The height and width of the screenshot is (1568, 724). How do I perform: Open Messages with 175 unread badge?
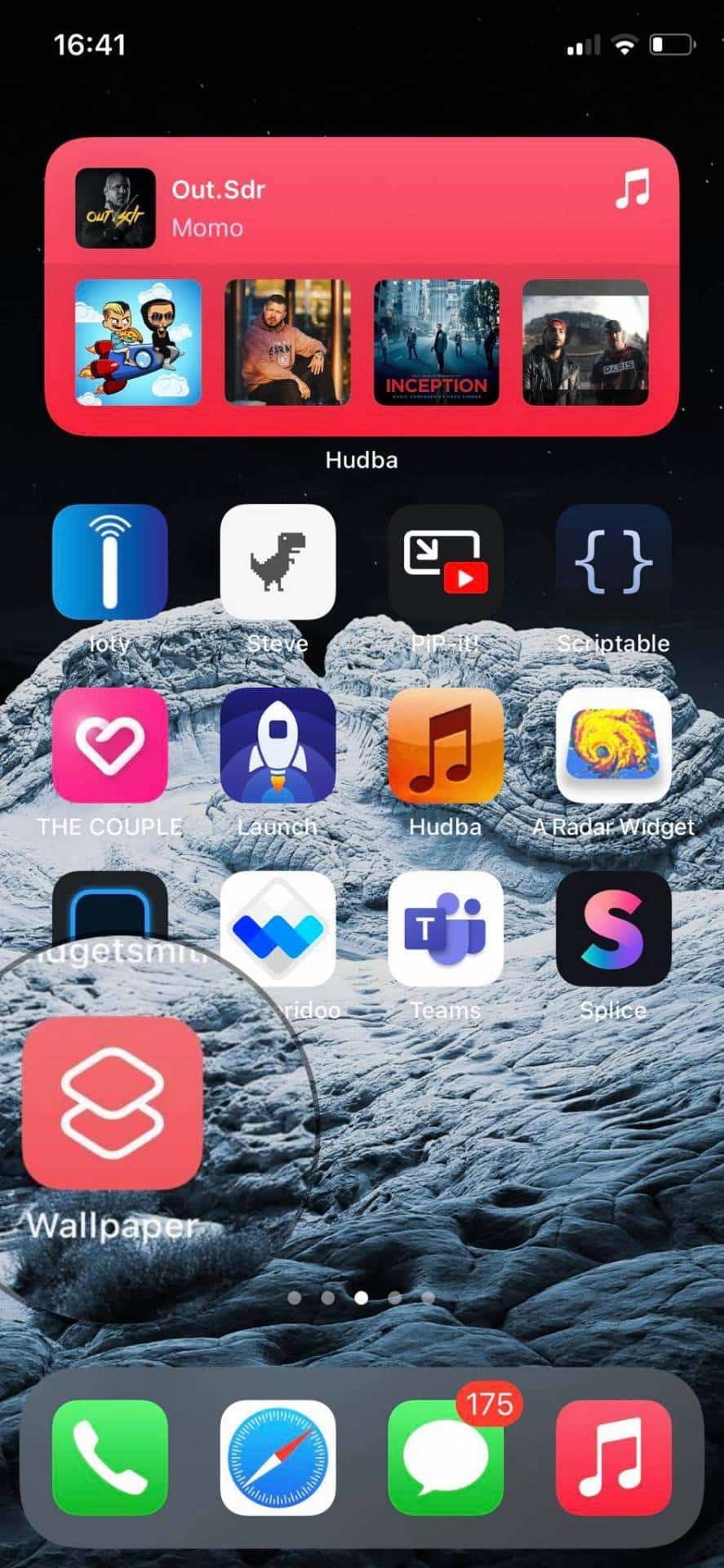[446, 1458]
